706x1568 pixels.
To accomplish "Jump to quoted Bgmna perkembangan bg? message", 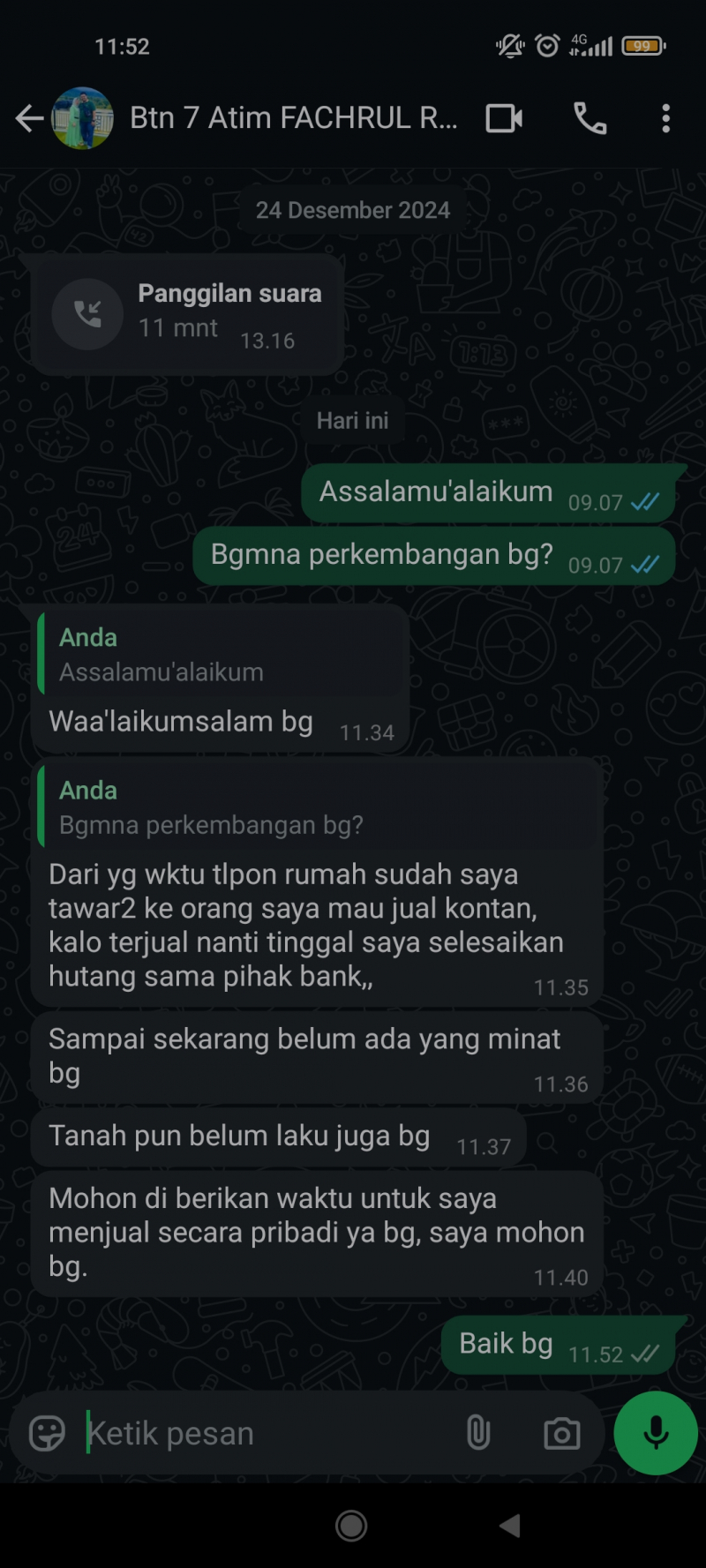I will point(318,807).
